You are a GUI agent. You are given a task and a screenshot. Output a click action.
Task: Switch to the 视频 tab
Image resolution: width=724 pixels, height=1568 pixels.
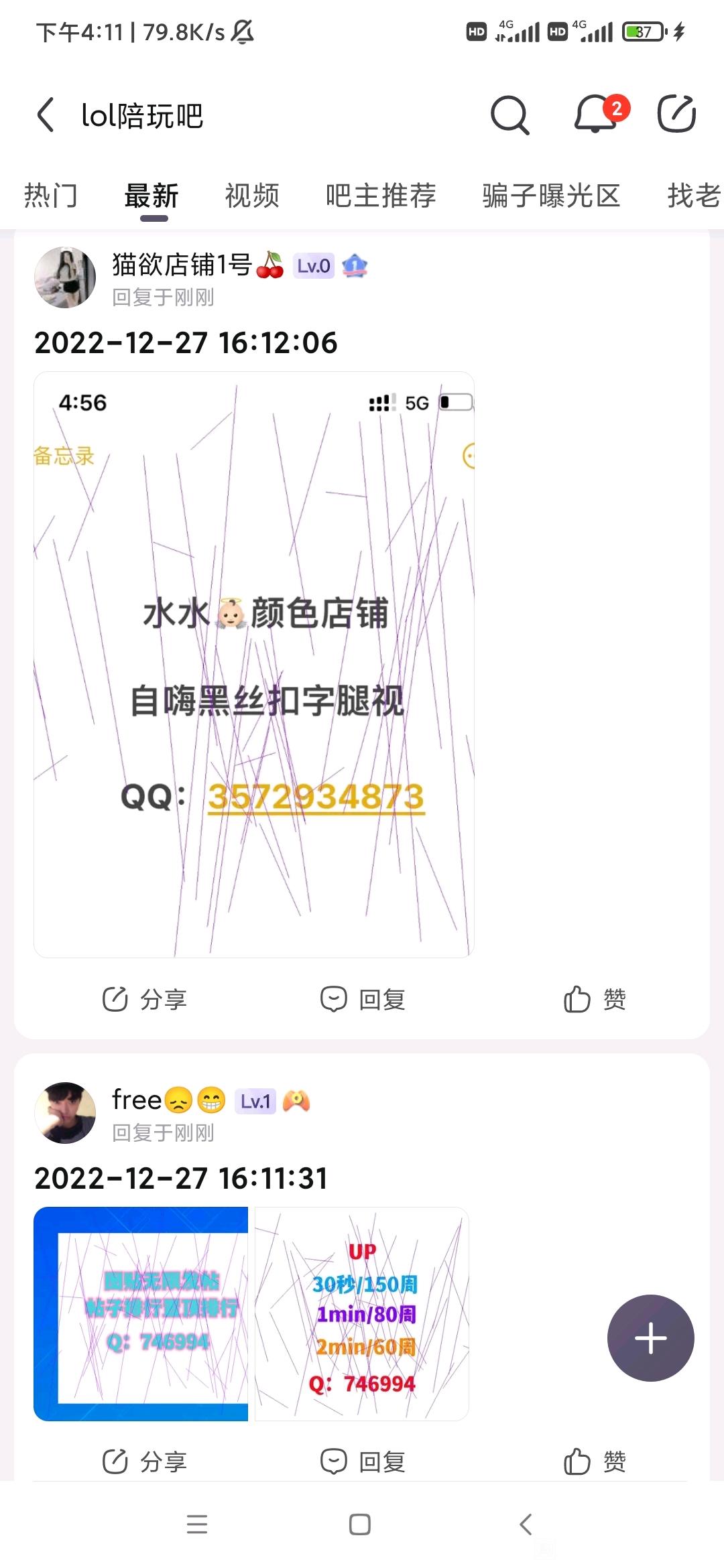[252, 196]
